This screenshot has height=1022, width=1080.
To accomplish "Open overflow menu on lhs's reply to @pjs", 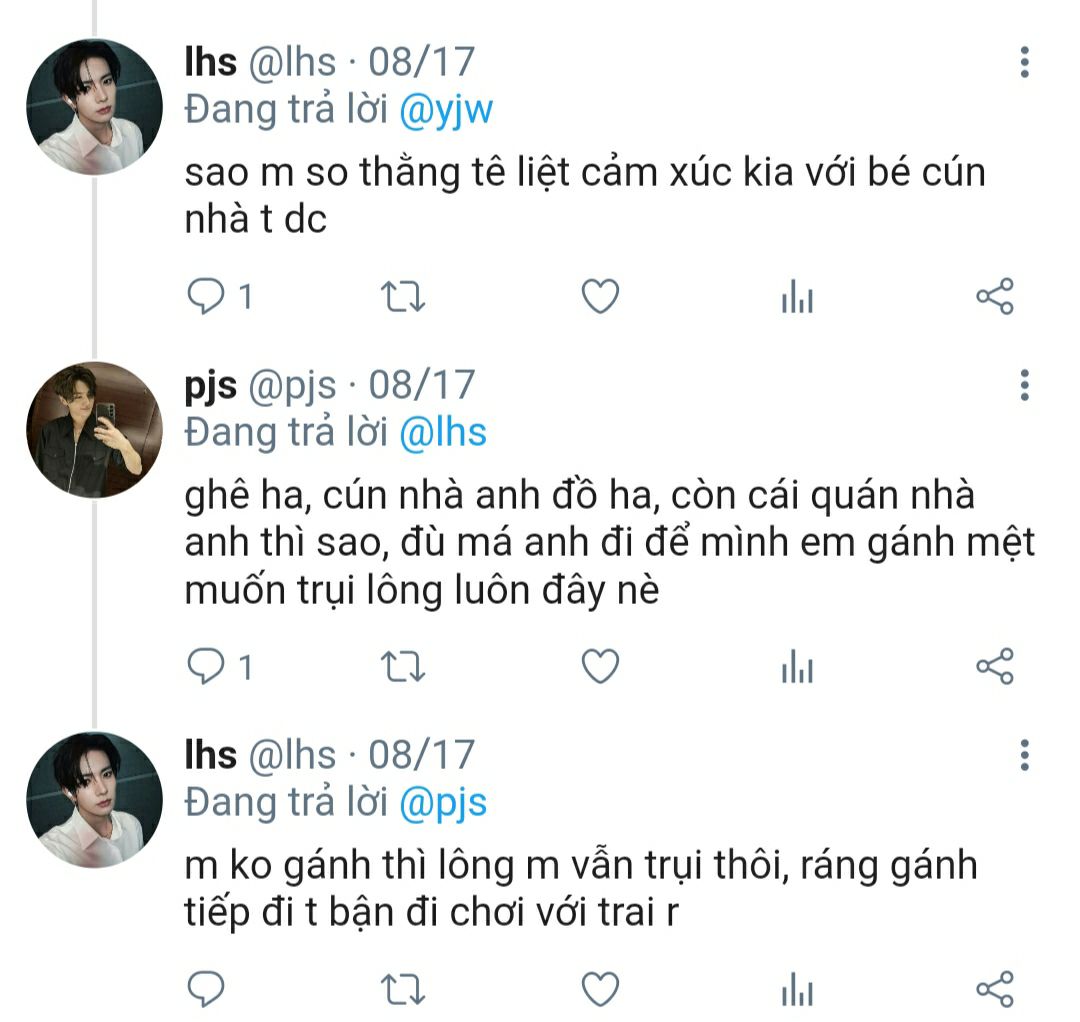I will click(x=1024, y=755).
